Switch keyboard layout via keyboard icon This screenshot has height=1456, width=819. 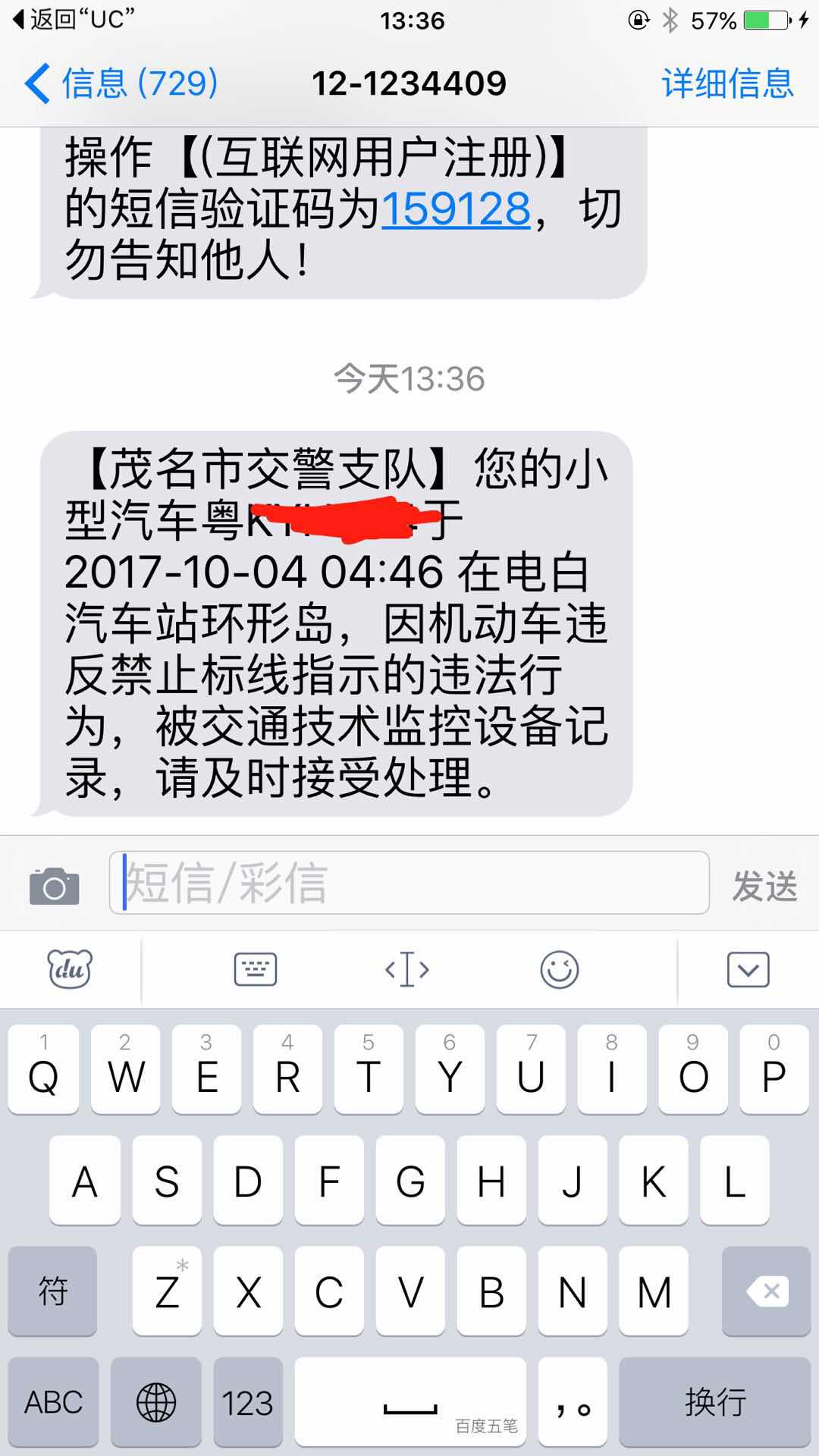[256, 969]
